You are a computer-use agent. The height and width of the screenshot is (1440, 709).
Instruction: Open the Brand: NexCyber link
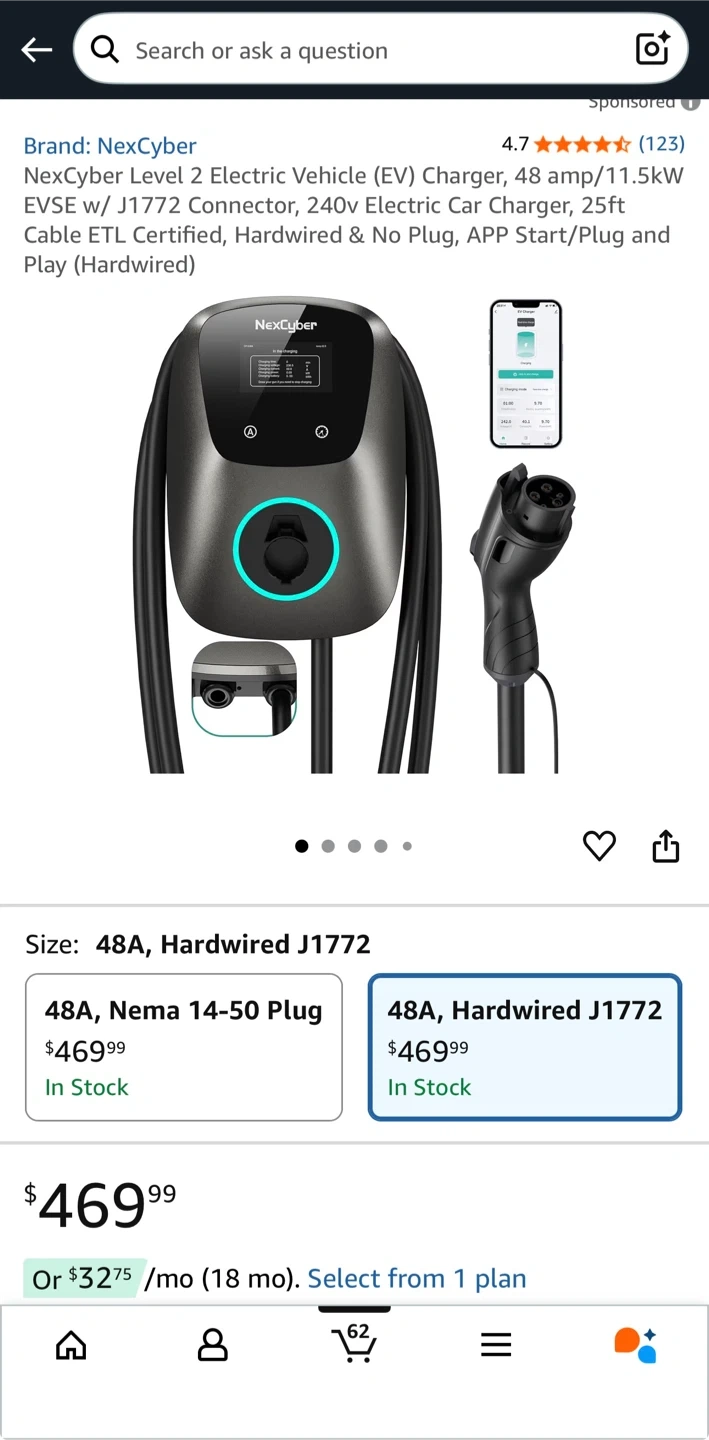pos(110,146)
